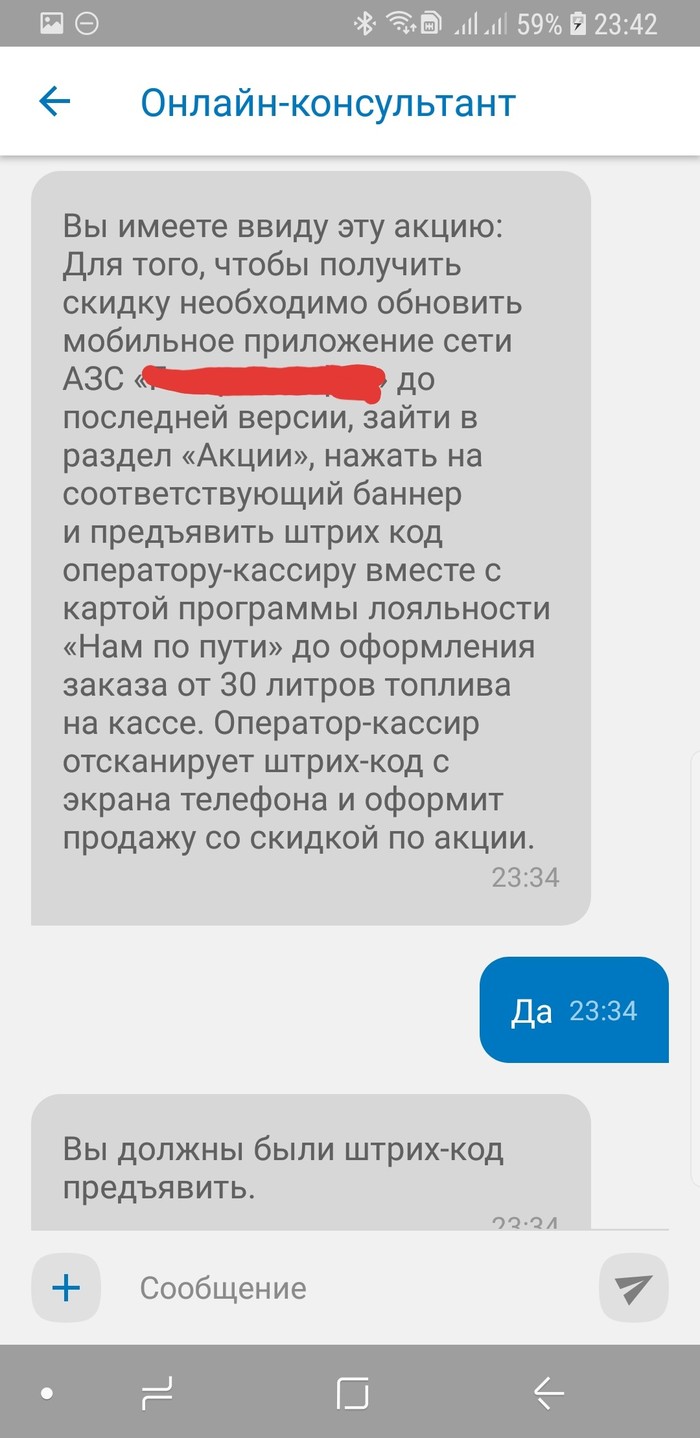Screen dimensions: 700x1438
Task: Send the message with the paper plane
Action: tap(633, 1288)
